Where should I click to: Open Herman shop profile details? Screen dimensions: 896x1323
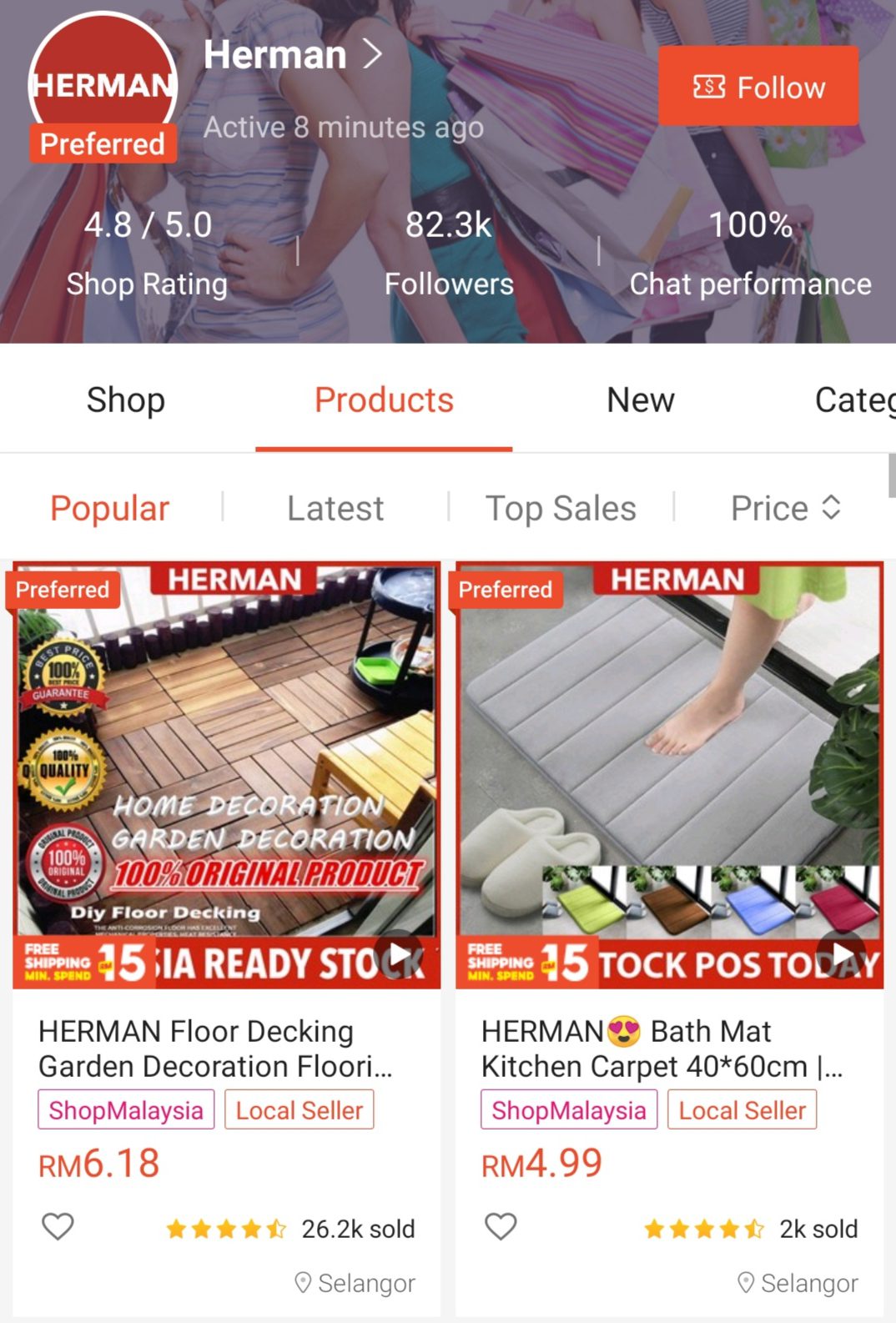point(292,55)
